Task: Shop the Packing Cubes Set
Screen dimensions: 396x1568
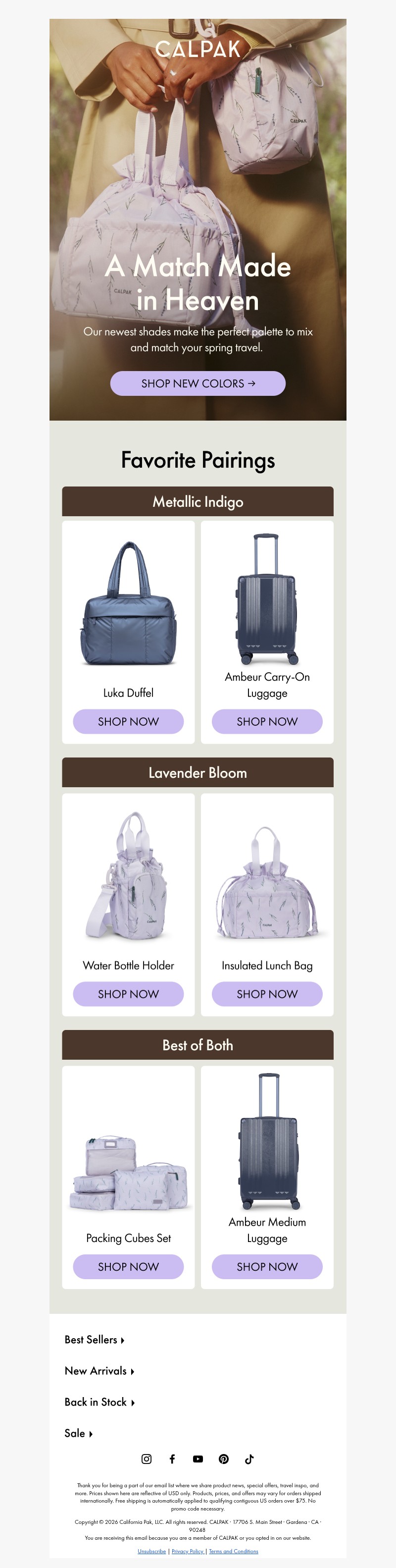Action: [x=128, y=1267]
